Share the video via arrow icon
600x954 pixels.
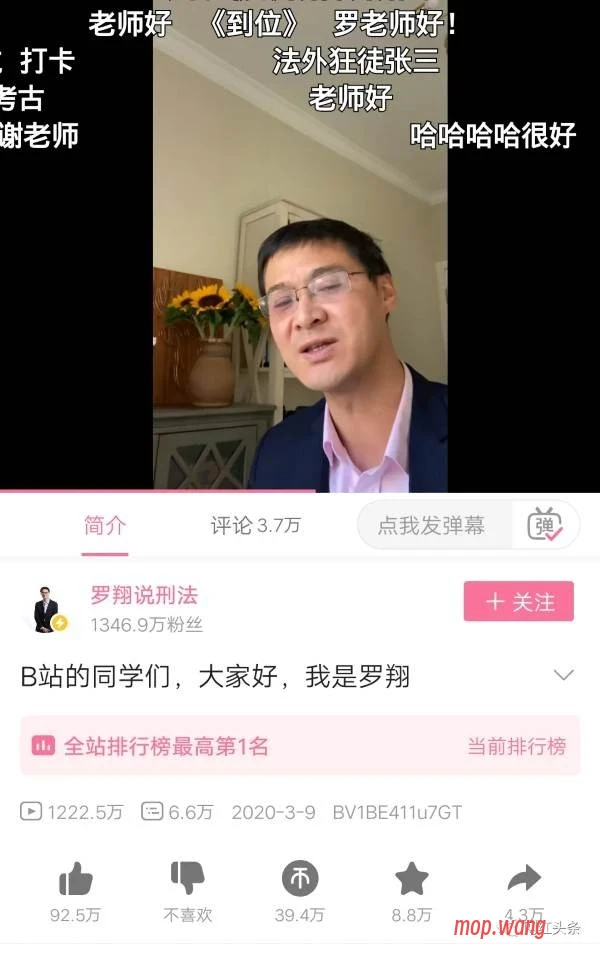pos(523,879)
